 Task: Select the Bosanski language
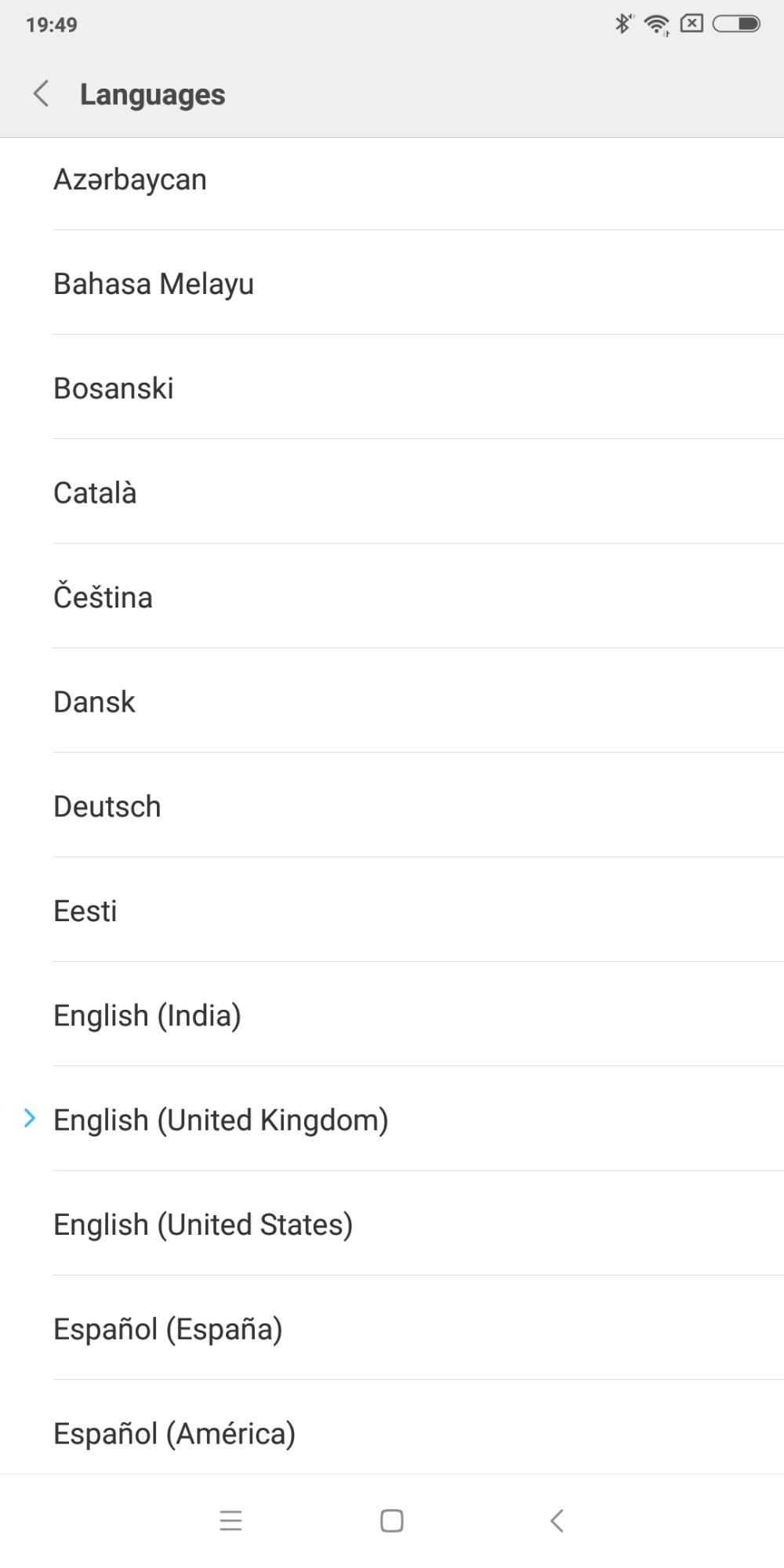click(392, 387)
